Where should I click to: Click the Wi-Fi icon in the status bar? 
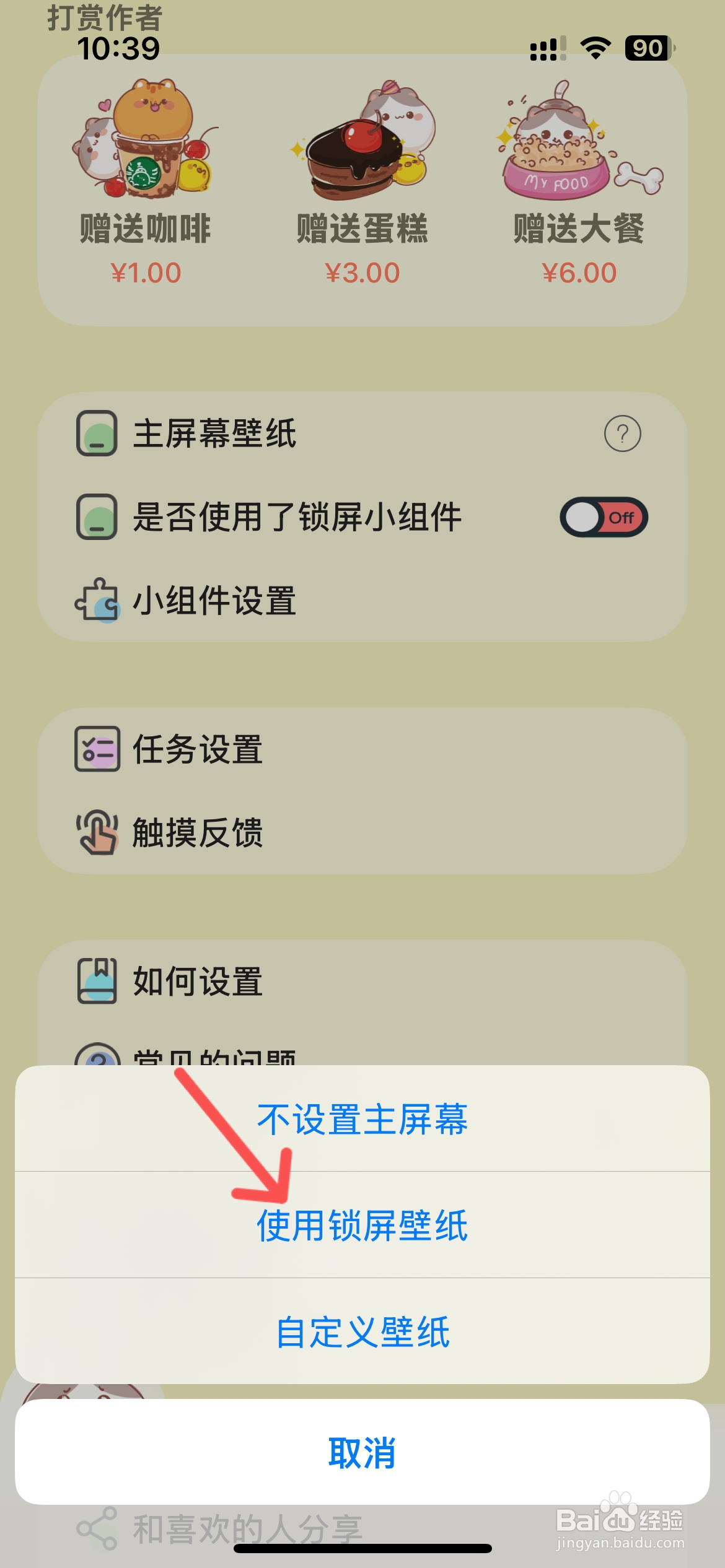(594, 48)
